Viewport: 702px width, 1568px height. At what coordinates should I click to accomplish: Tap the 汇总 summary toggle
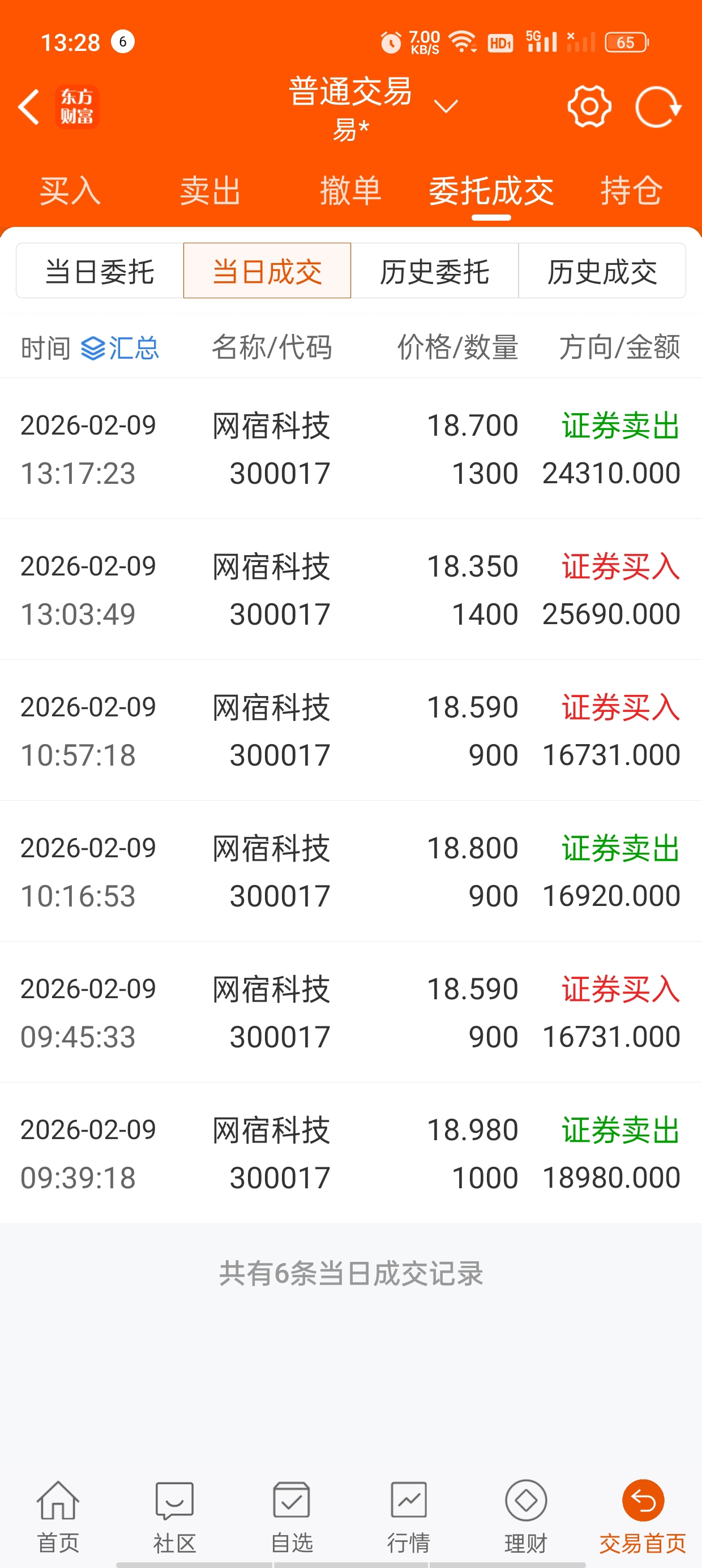pyautogui.click(x=120, y=348)
